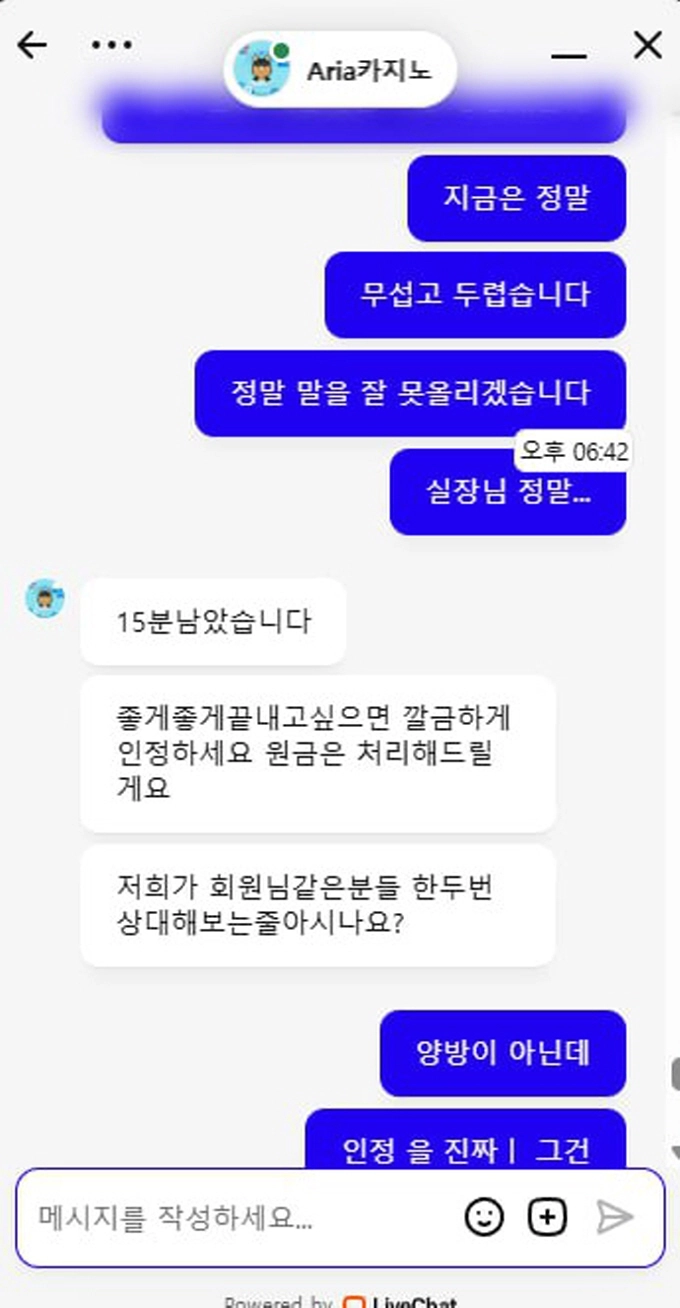Minimize the chat window

point(568,55)
